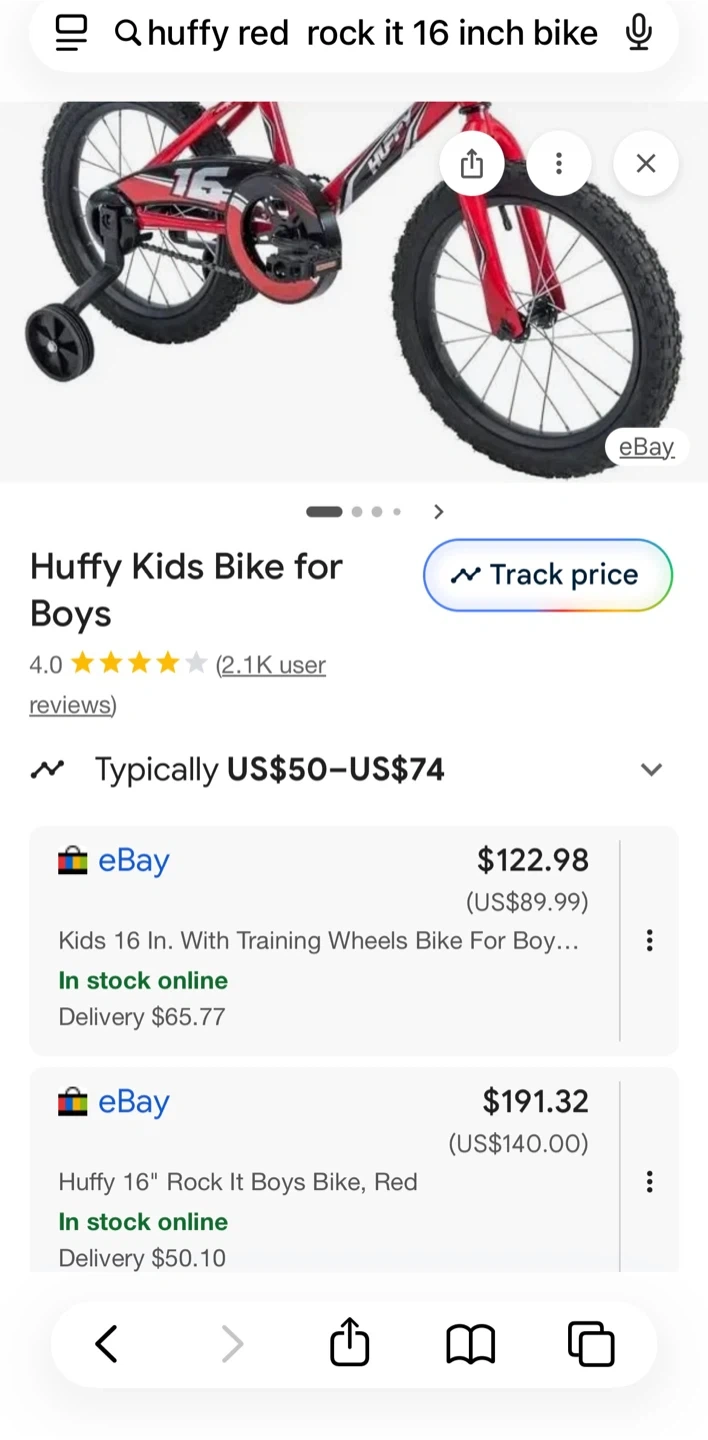The height and width of the screenshot is (1440, 708).
Task: Tap the Track price button
Action: click(548, 575)
